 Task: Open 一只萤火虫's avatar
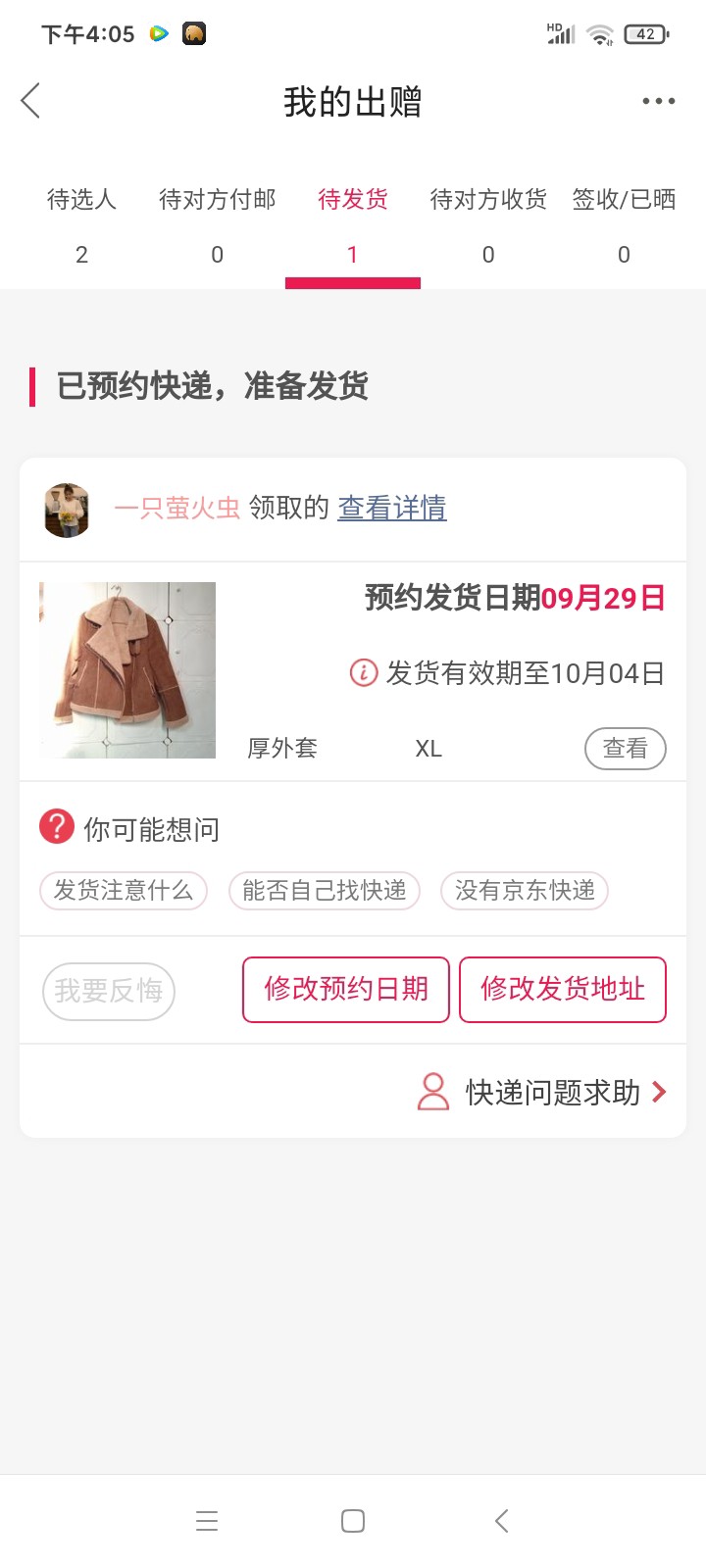pos(68,510)
